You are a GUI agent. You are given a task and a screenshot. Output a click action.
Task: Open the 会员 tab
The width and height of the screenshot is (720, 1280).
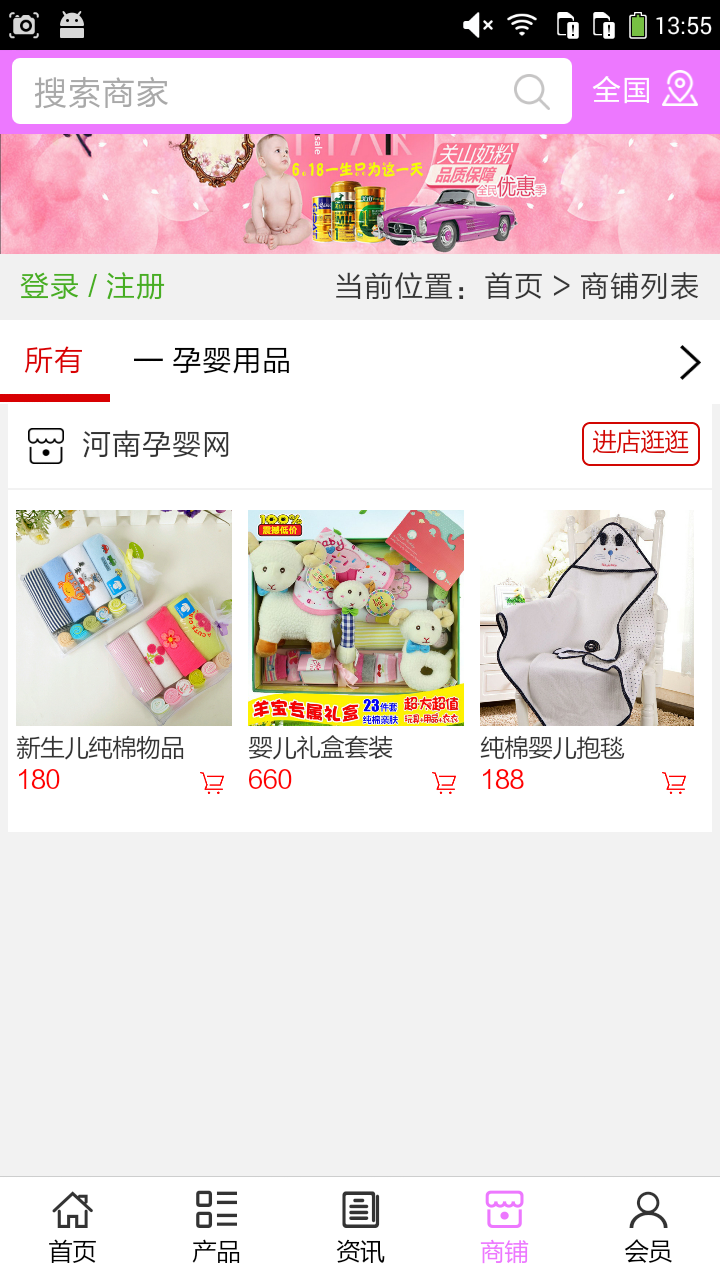click(648, 1228)
